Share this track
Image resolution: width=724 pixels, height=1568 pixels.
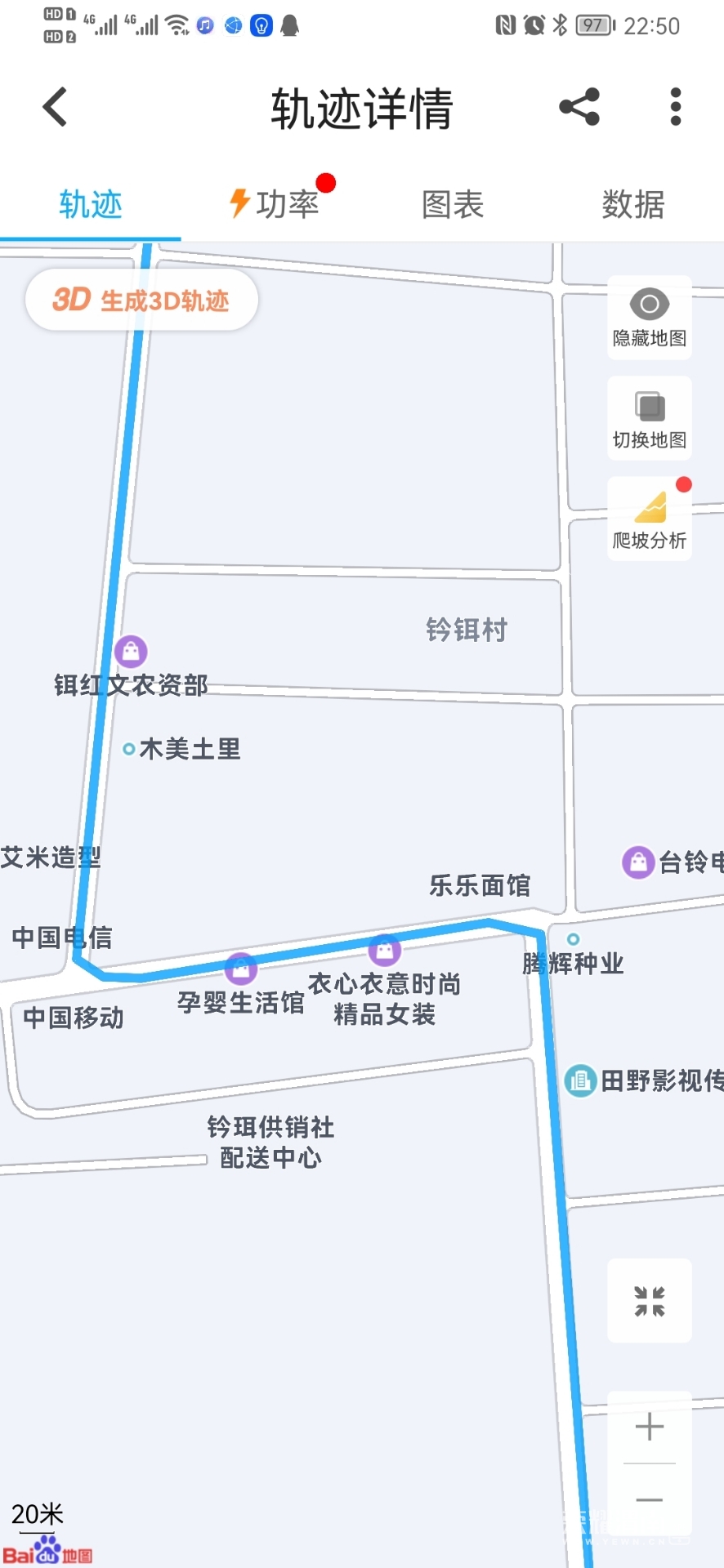579,107
